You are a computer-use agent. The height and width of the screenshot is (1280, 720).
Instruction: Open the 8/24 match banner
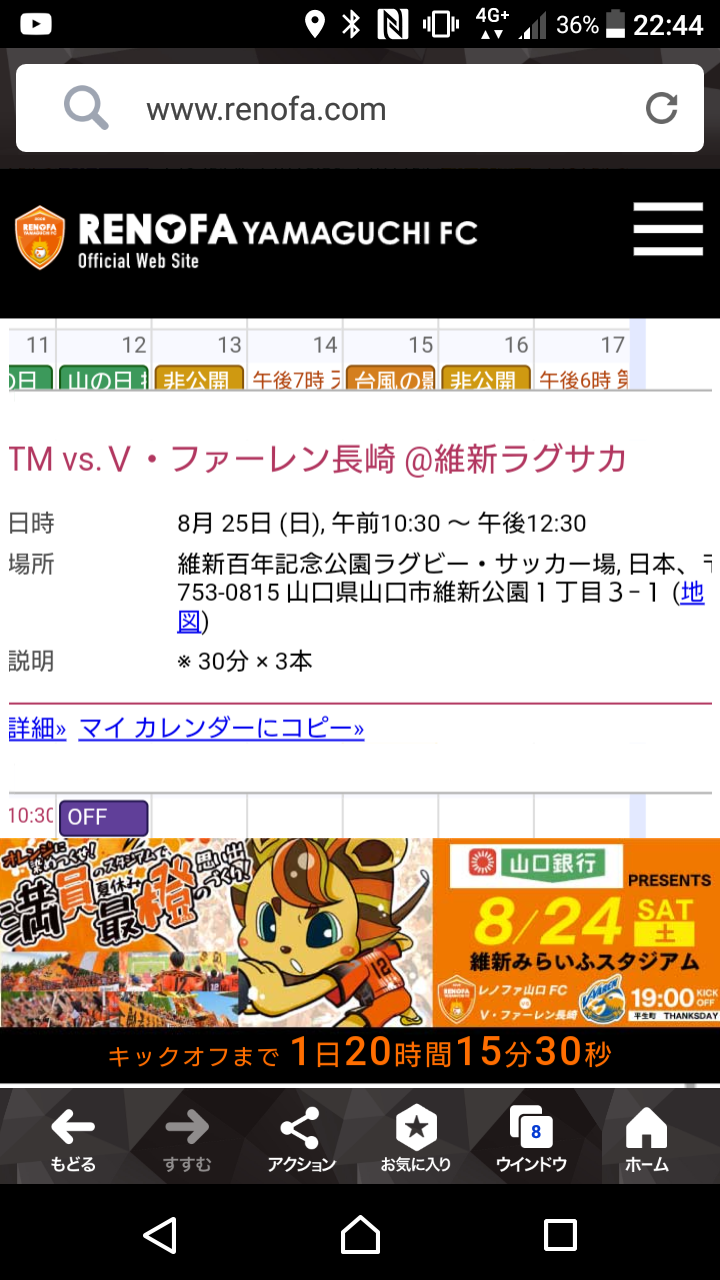(360, 932)
